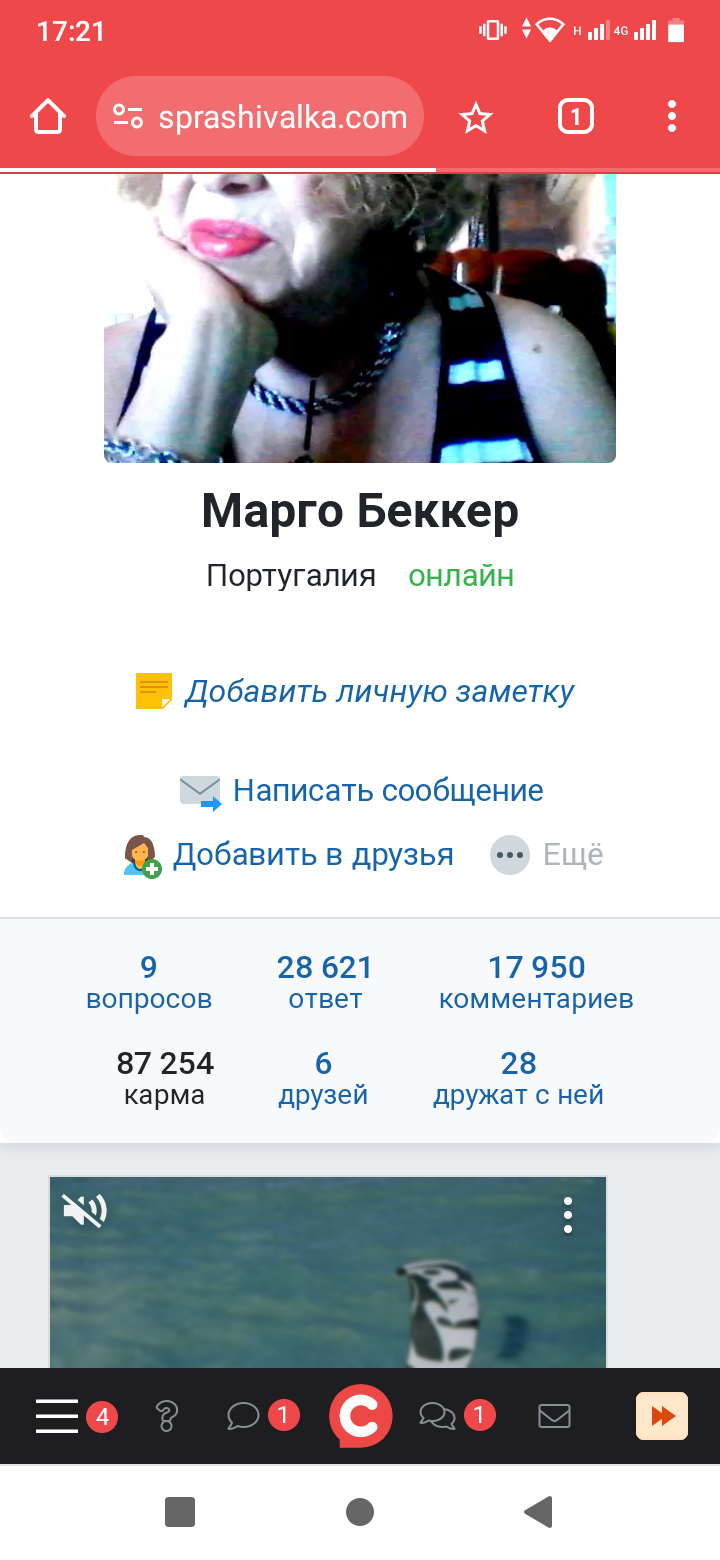Go back with the system back button

click(538, 1511)
